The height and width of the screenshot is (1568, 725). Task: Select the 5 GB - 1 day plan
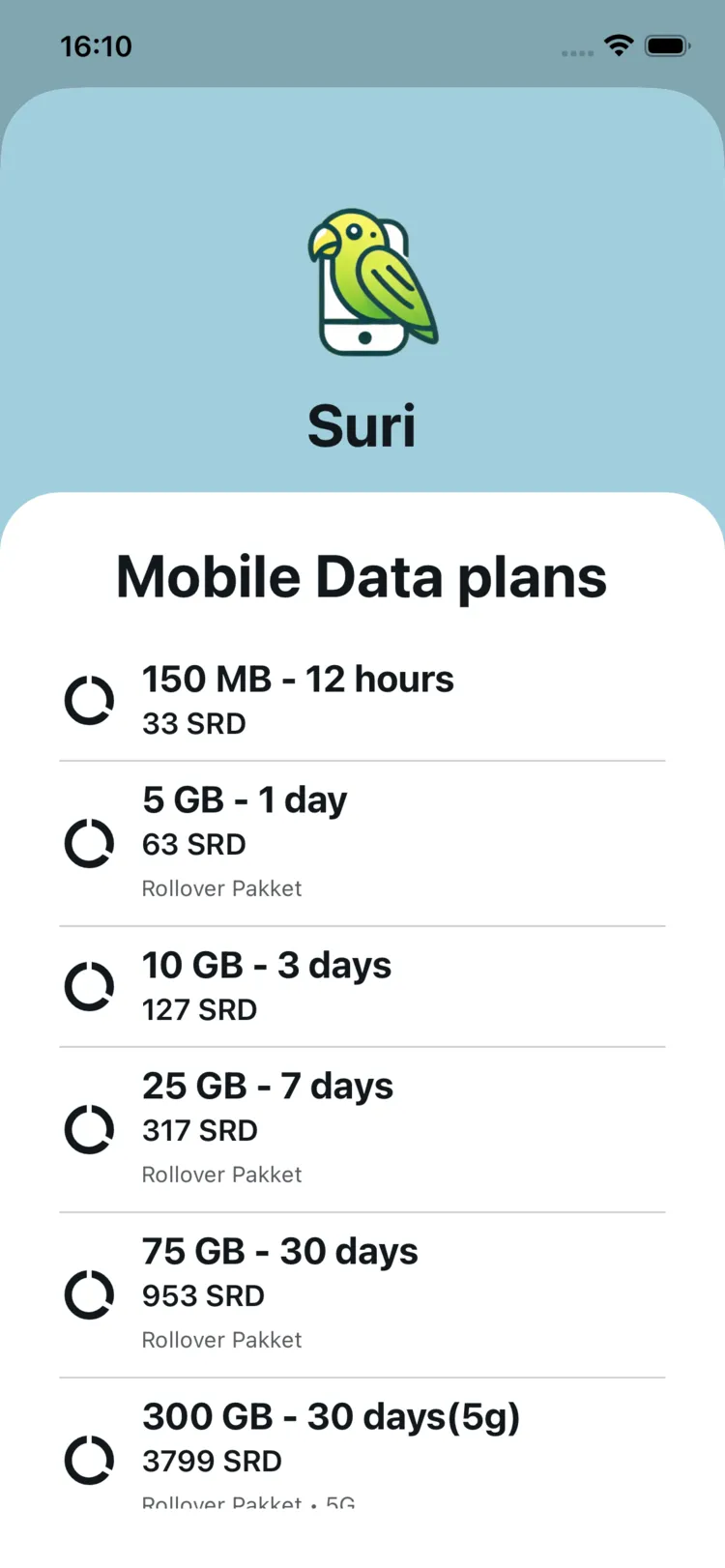click(x=245, y=799)
